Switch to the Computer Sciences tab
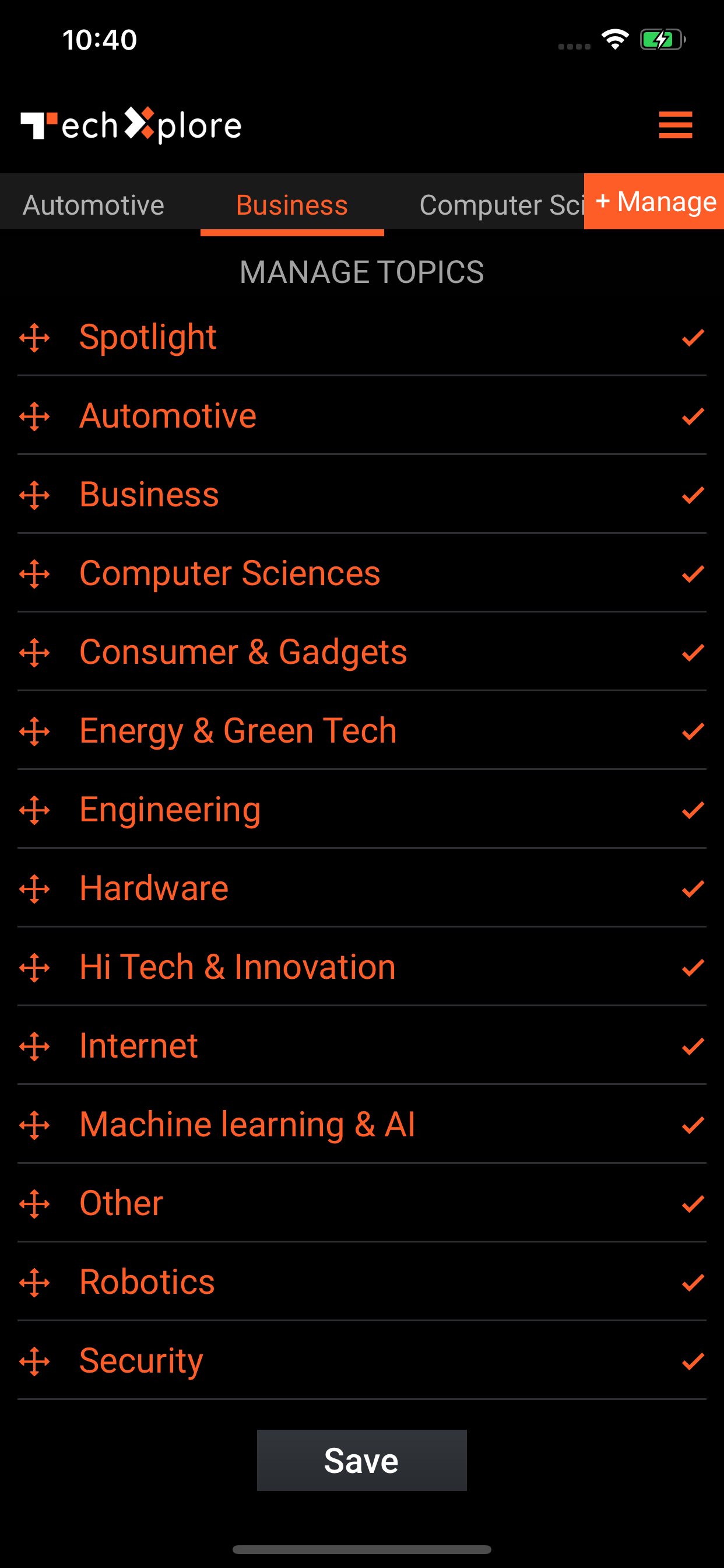This screenshot has width=724, height=1568. coord(500,205)
